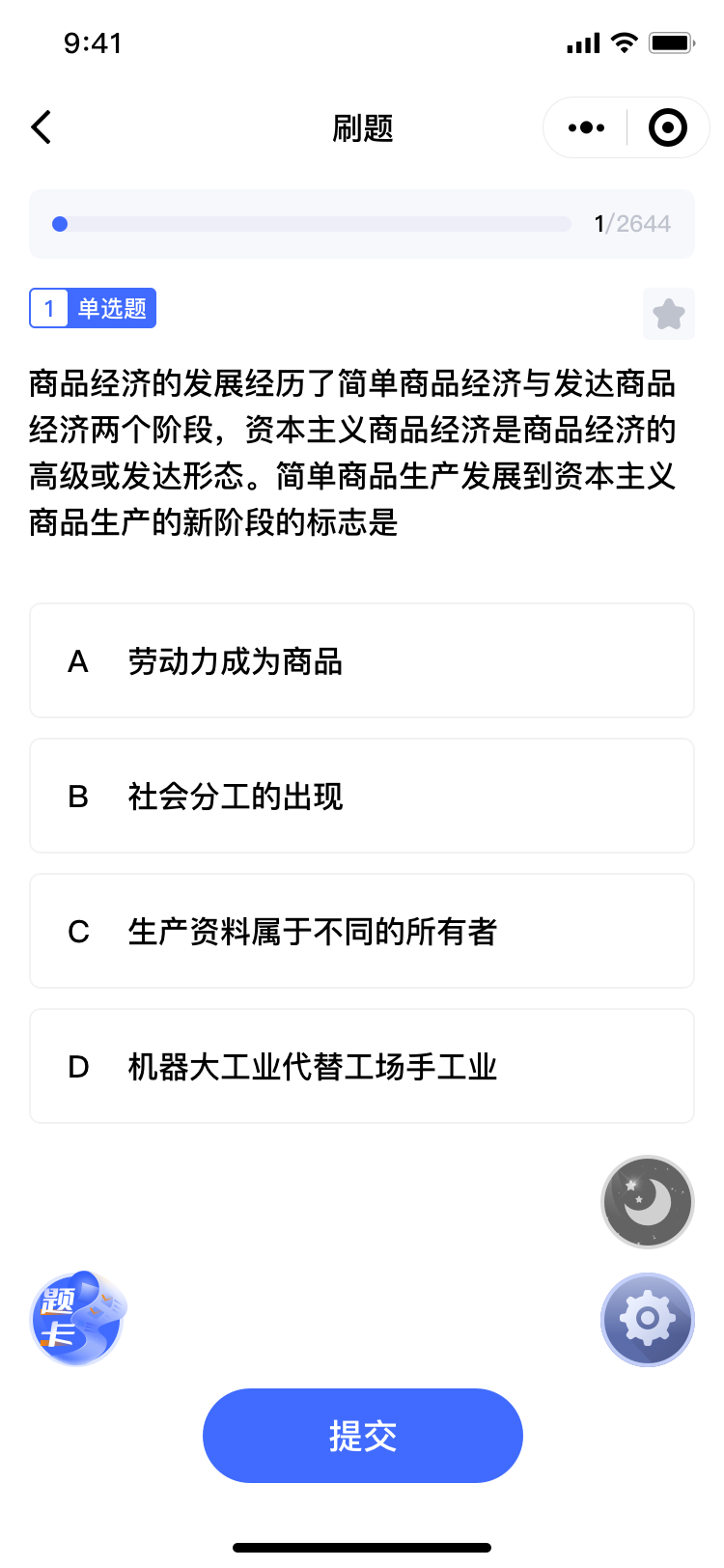Open the 题卡 answer card
The image size is (724, 1568).
coord(77,1319)
